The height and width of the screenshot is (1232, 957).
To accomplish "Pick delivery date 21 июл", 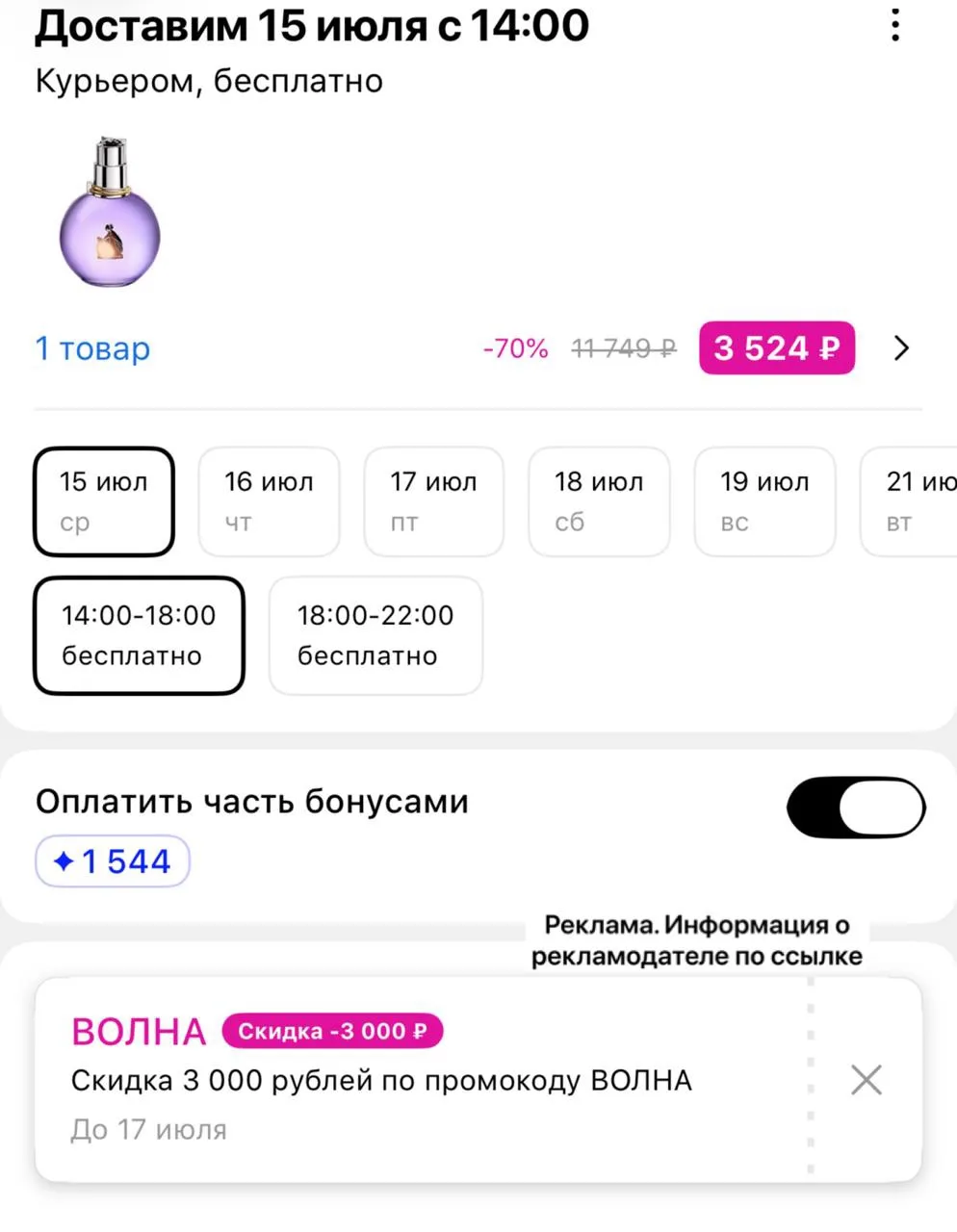I will pos(909,501).
